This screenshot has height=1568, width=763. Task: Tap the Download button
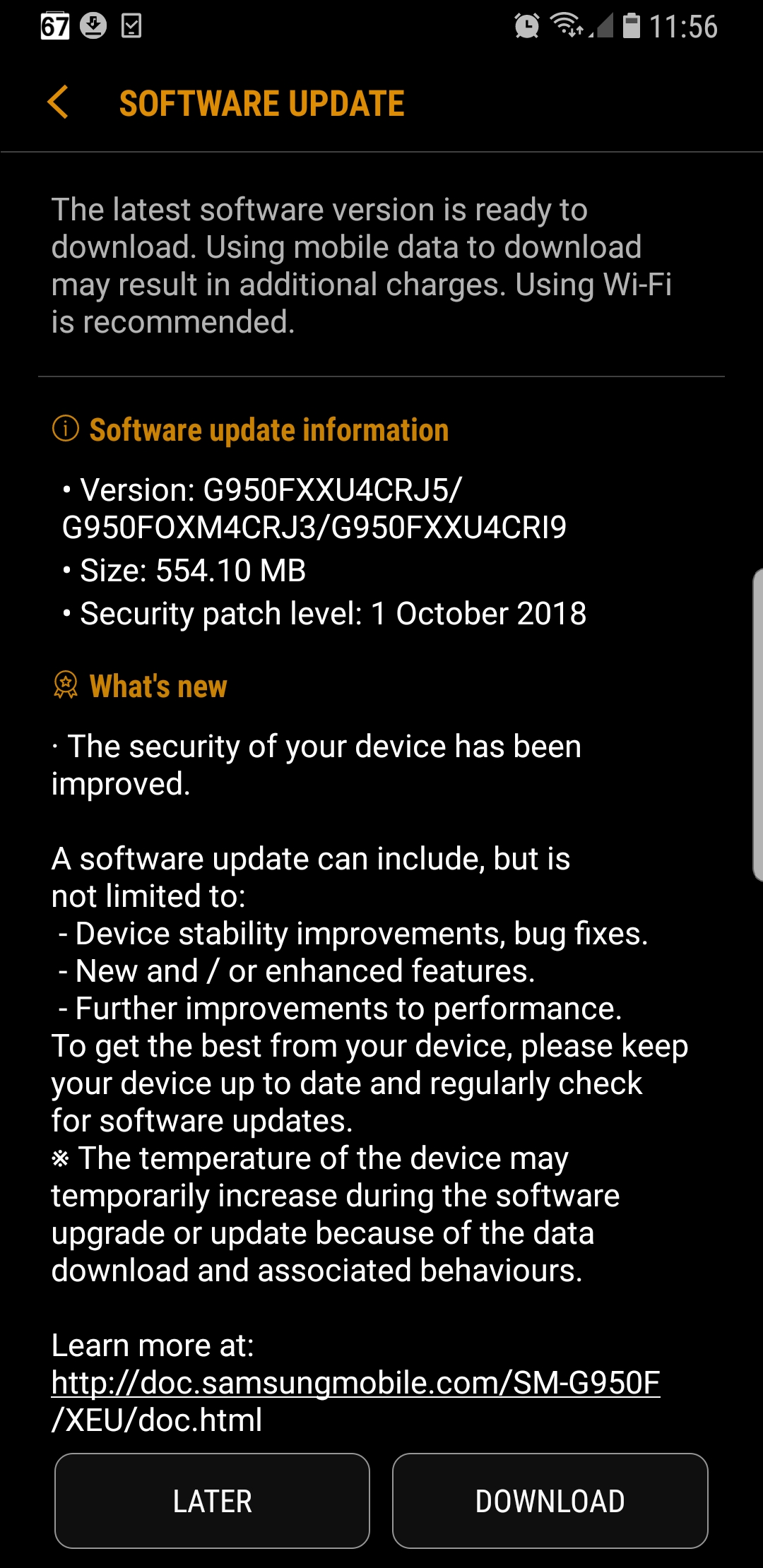[550, 1501]
